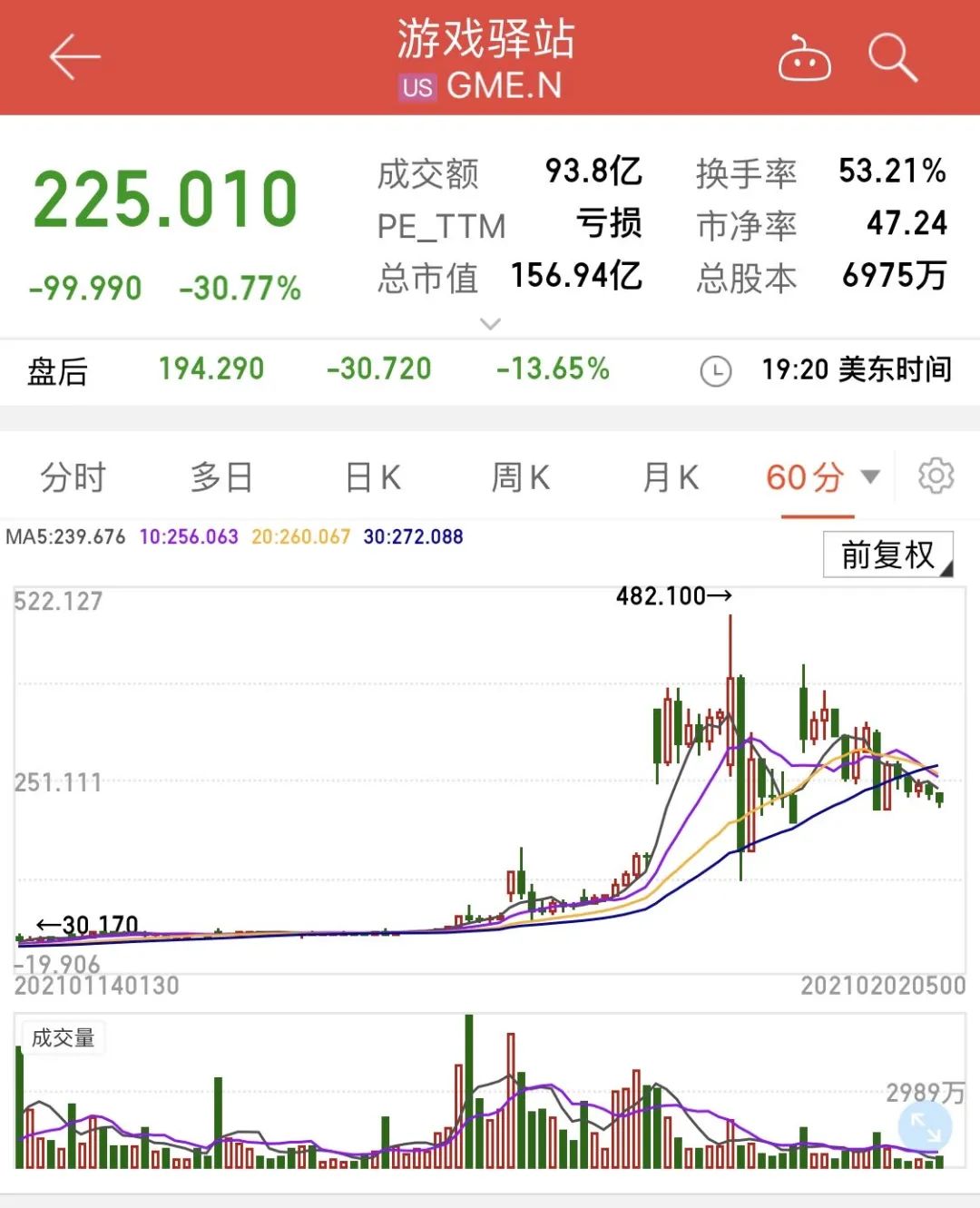This screenshot has width=980, height=1208.
Task: Switch to 分时 chart tab
Action: tap(73, 476)
